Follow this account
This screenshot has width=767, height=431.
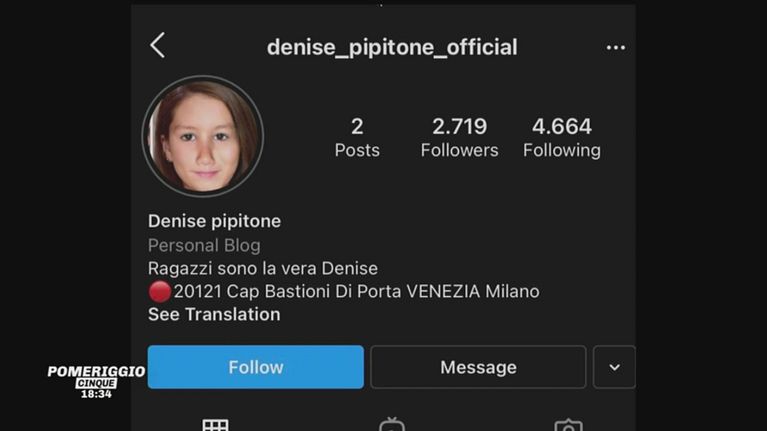[x=255, y=367]
